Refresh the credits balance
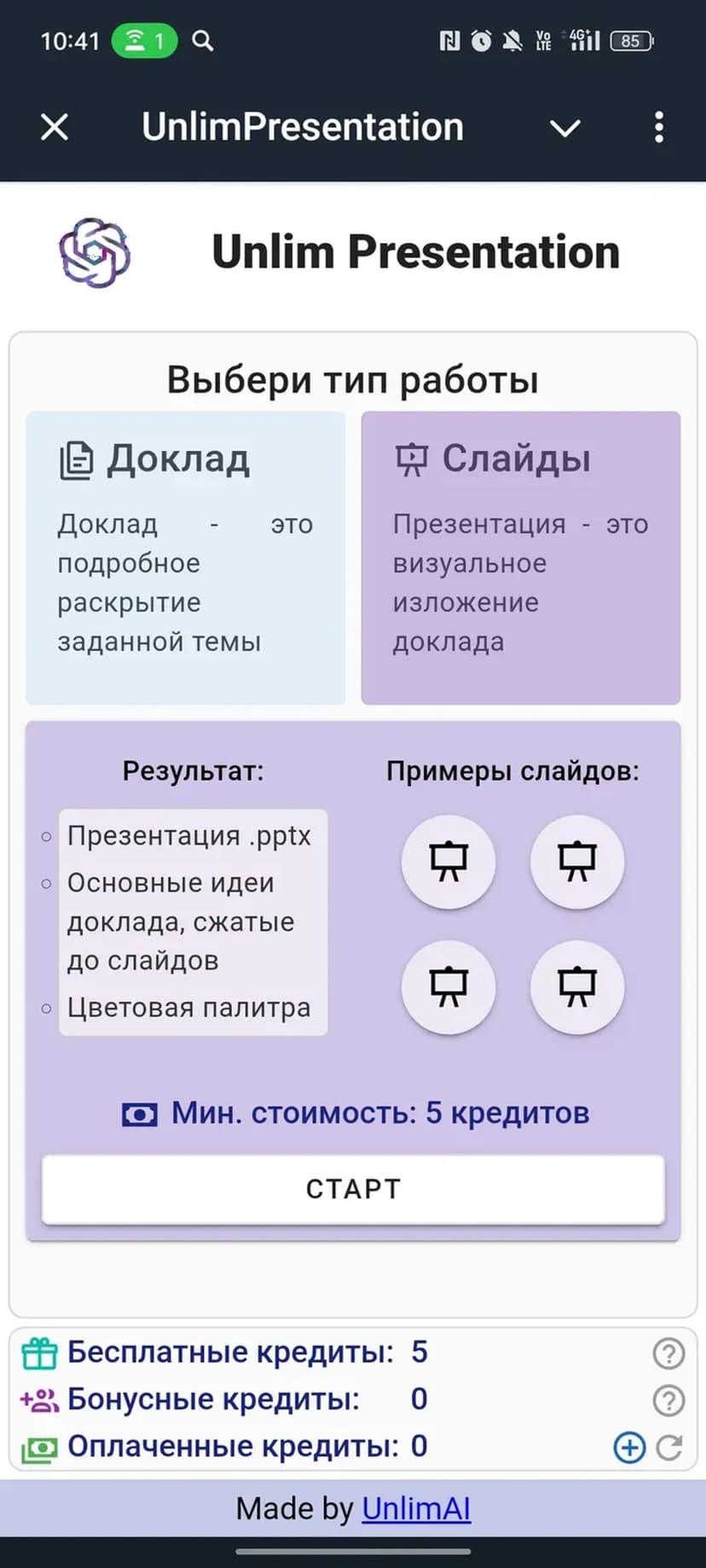Screen dimensions: 706x1568 [669, 1447]
